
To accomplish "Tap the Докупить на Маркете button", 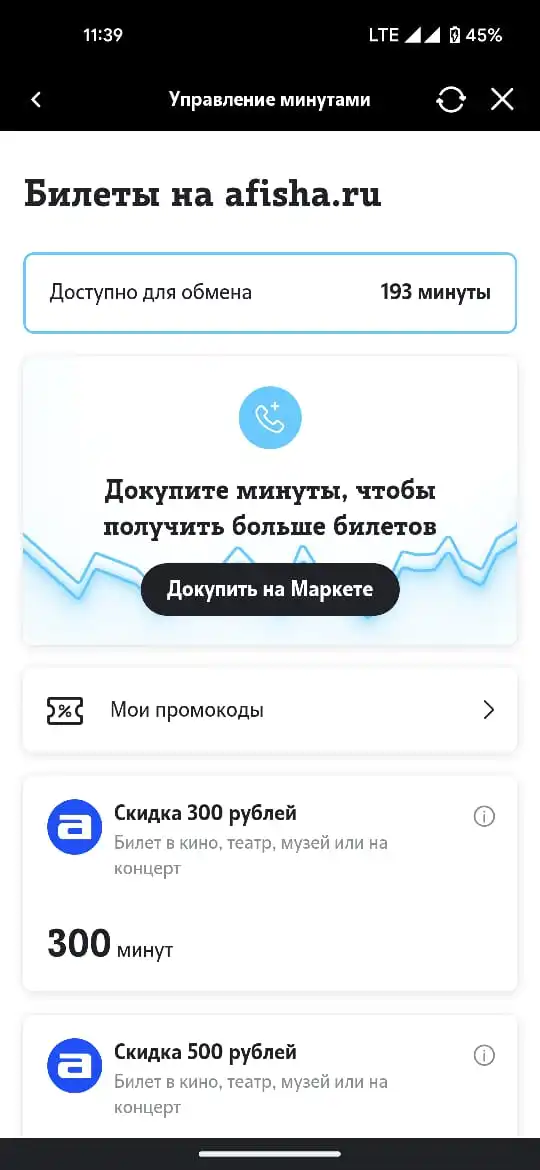I will (x=270, y=589).
